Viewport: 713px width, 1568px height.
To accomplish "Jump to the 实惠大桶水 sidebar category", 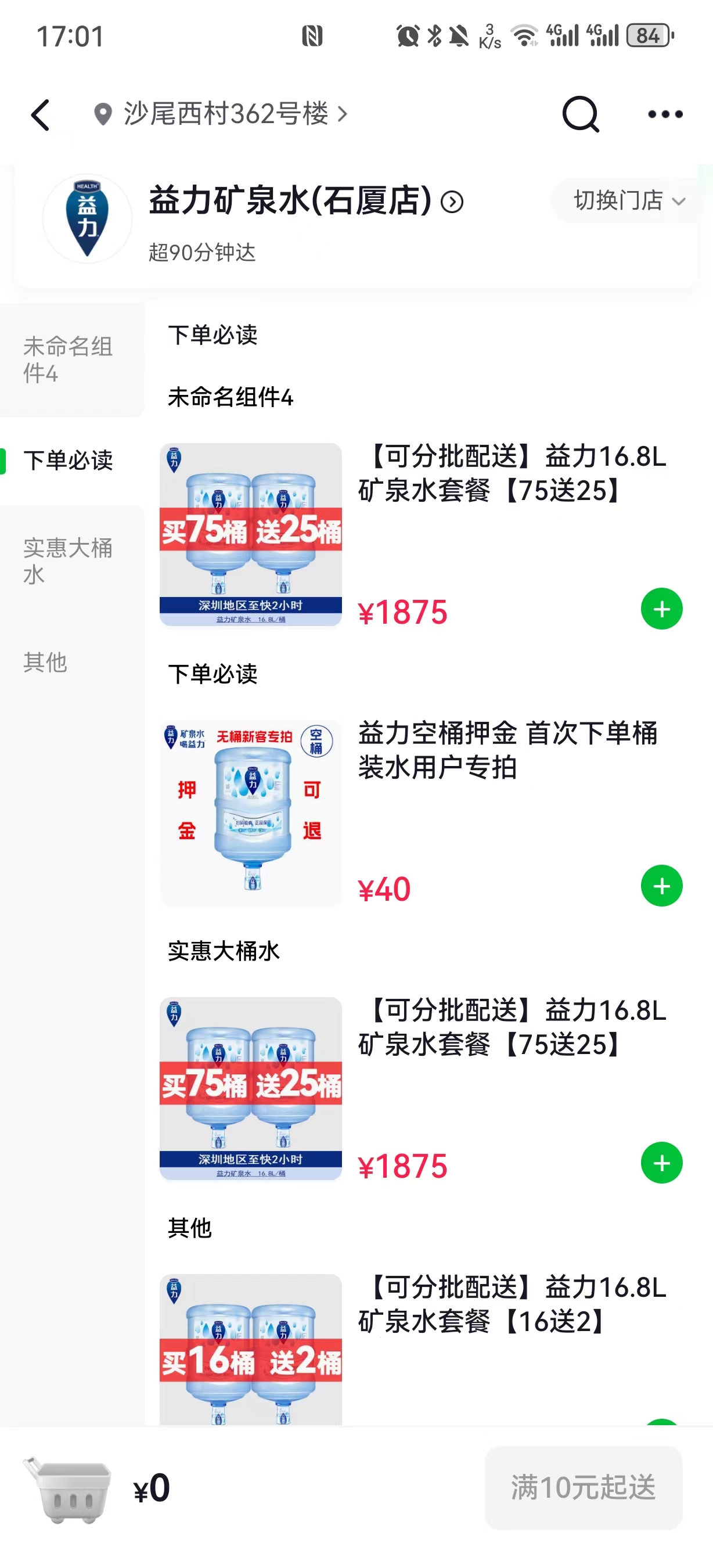I will pos(68,560).
